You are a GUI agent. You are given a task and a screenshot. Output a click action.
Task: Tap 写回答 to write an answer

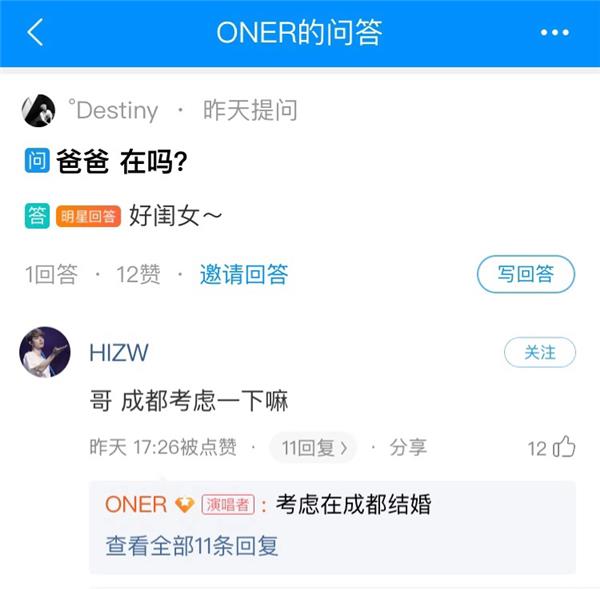[x=525, y=275]
